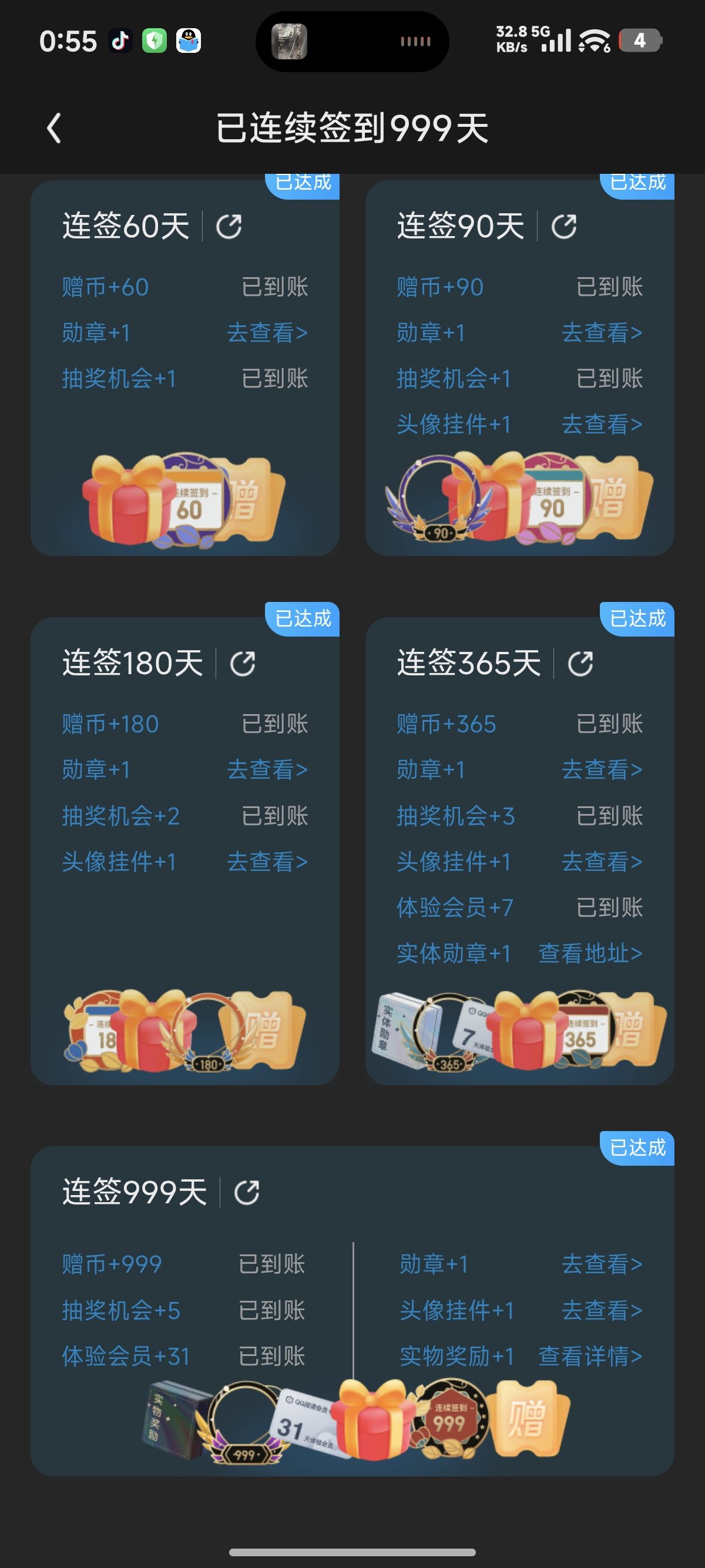View 头像挂件+1 reward in 连签180天
Viewport: 705px width, 1568px height.
tap(267, 862)
